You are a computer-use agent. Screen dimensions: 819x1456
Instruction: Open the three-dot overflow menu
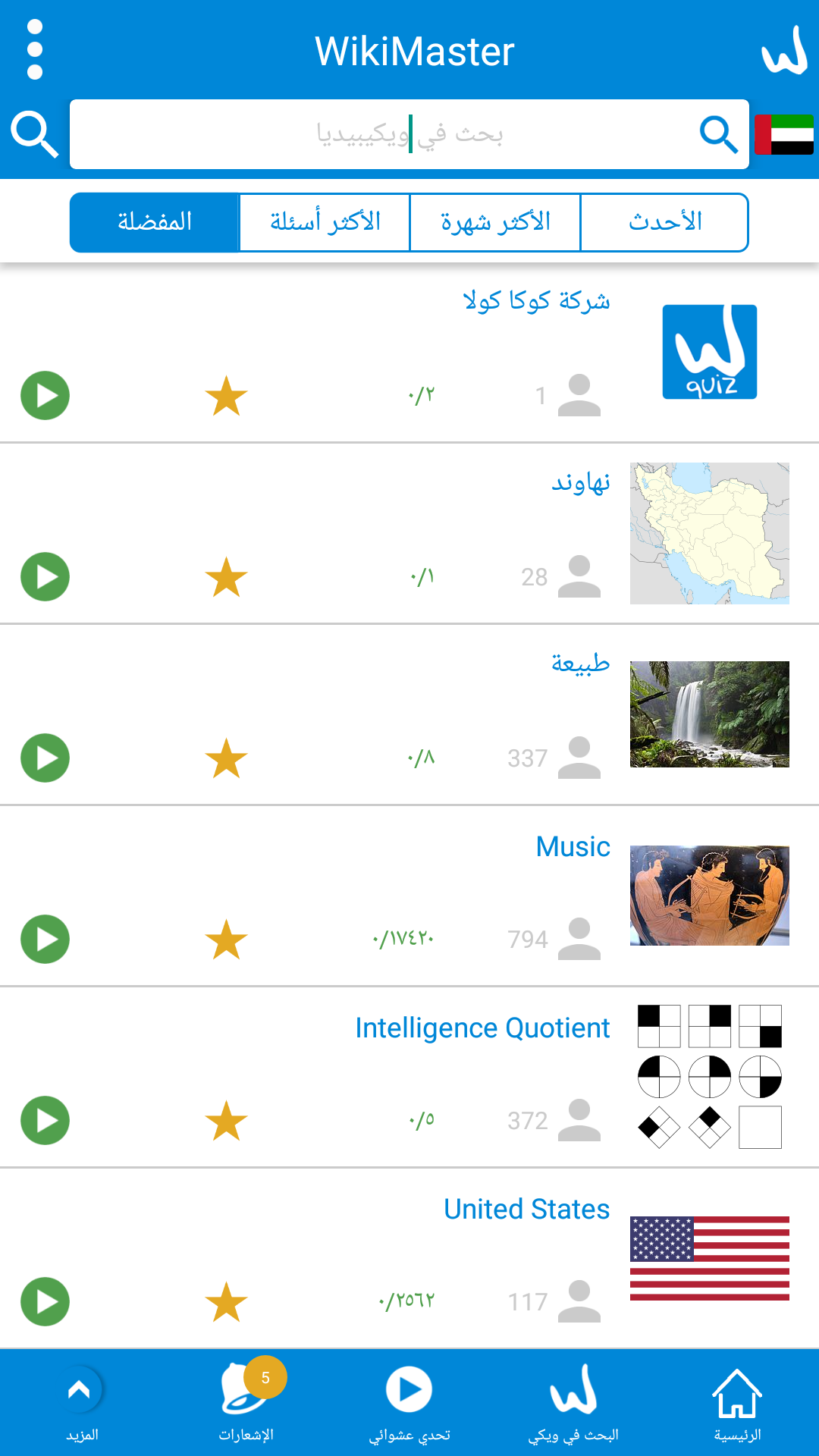pyautogui.click(x=34, y=50)
